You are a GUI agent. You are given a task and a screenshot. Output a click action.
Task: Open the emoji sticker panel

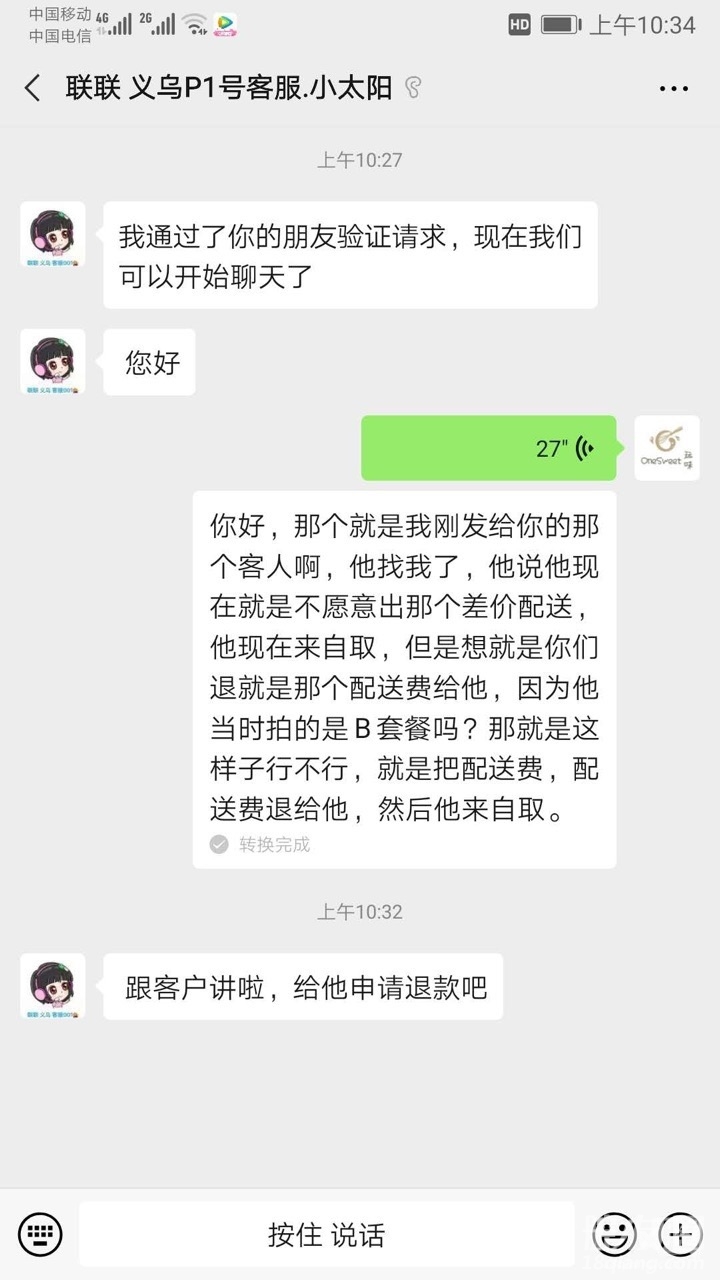(614, 1234)
